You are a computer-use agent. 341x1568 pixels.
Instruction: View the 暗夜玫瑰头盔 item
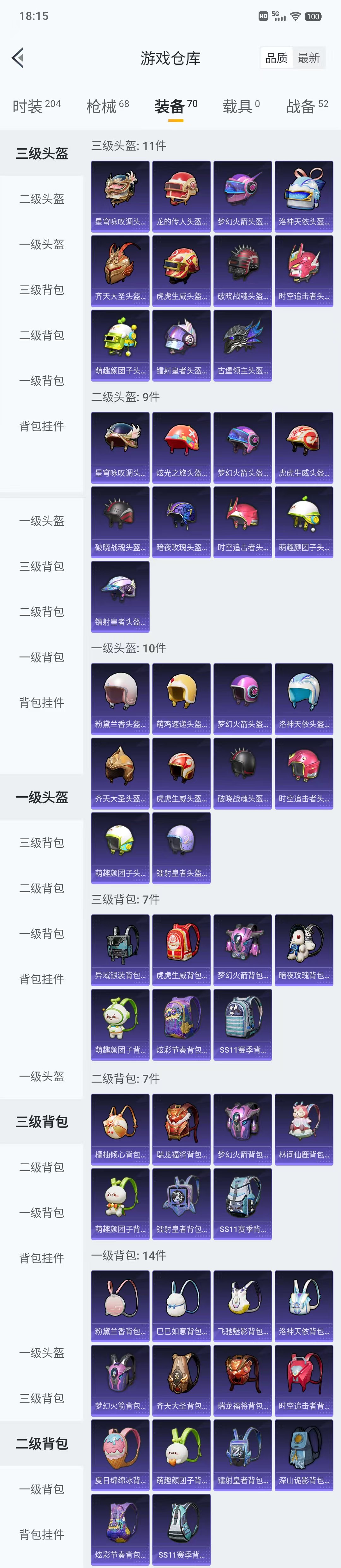coord(182,522)
